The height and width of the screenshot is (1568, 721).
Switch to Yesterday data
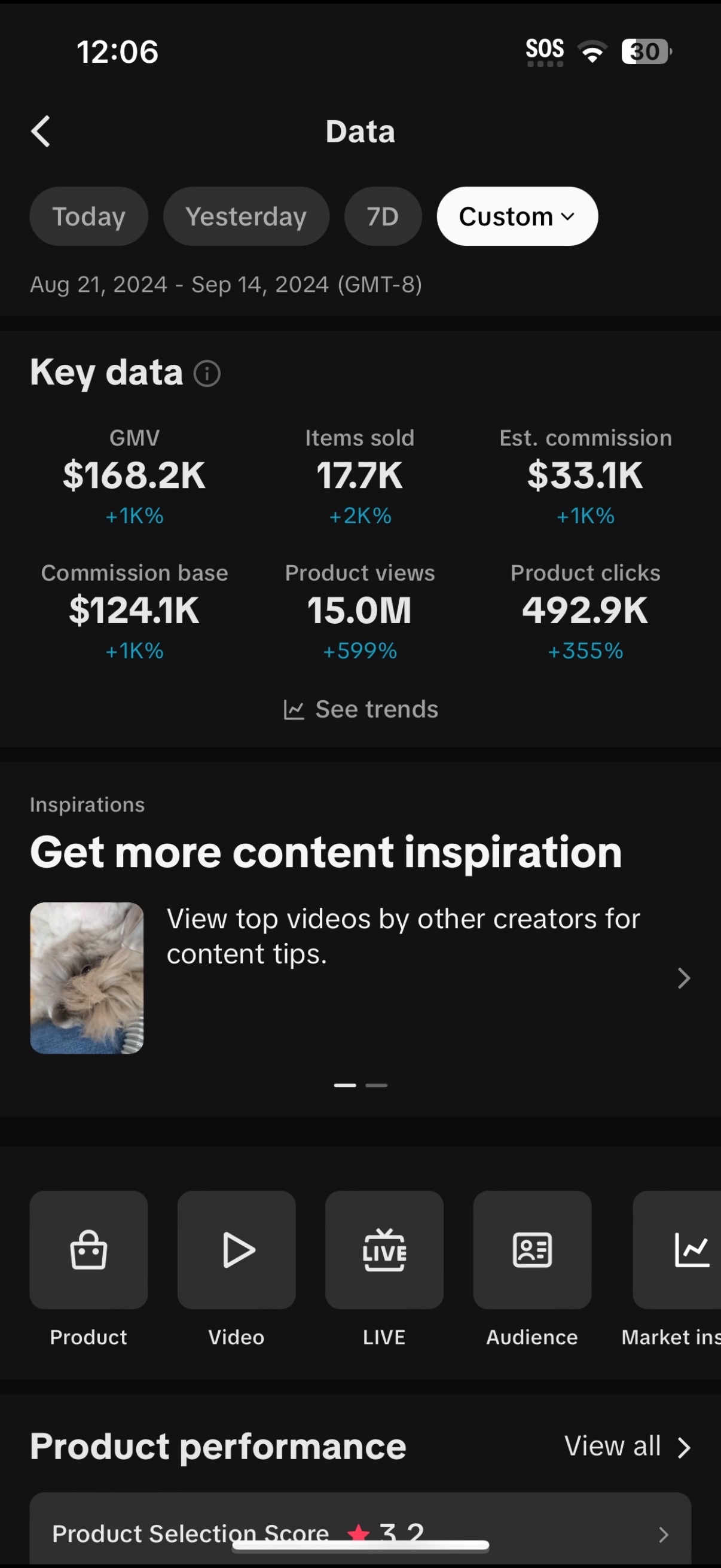[246, 216]
